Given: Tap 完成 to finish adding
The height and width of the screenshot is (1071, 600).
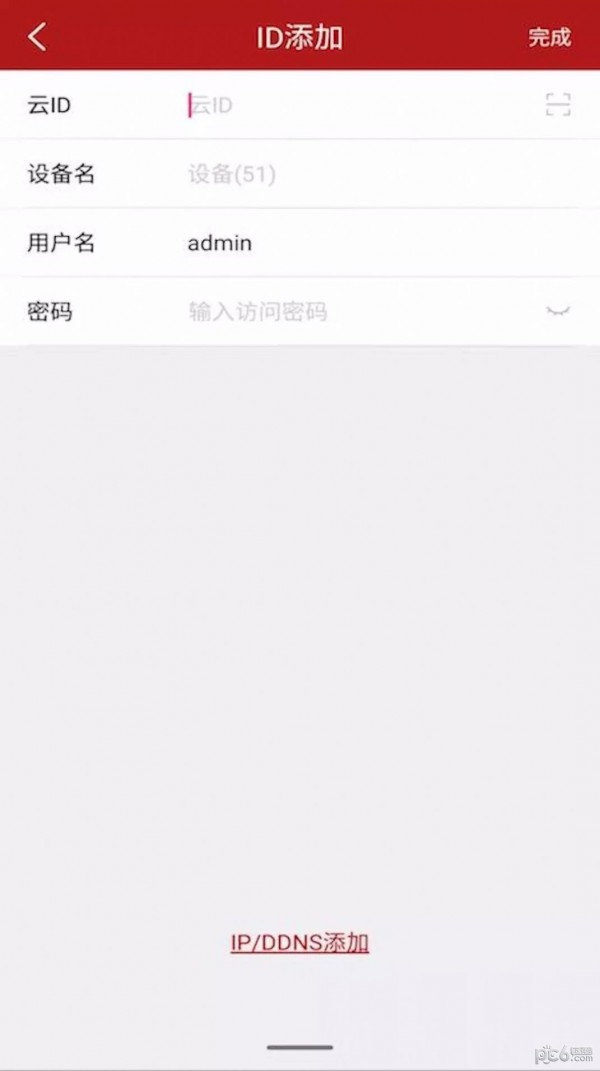Looking at the screenshot, I should pos(549,37).
